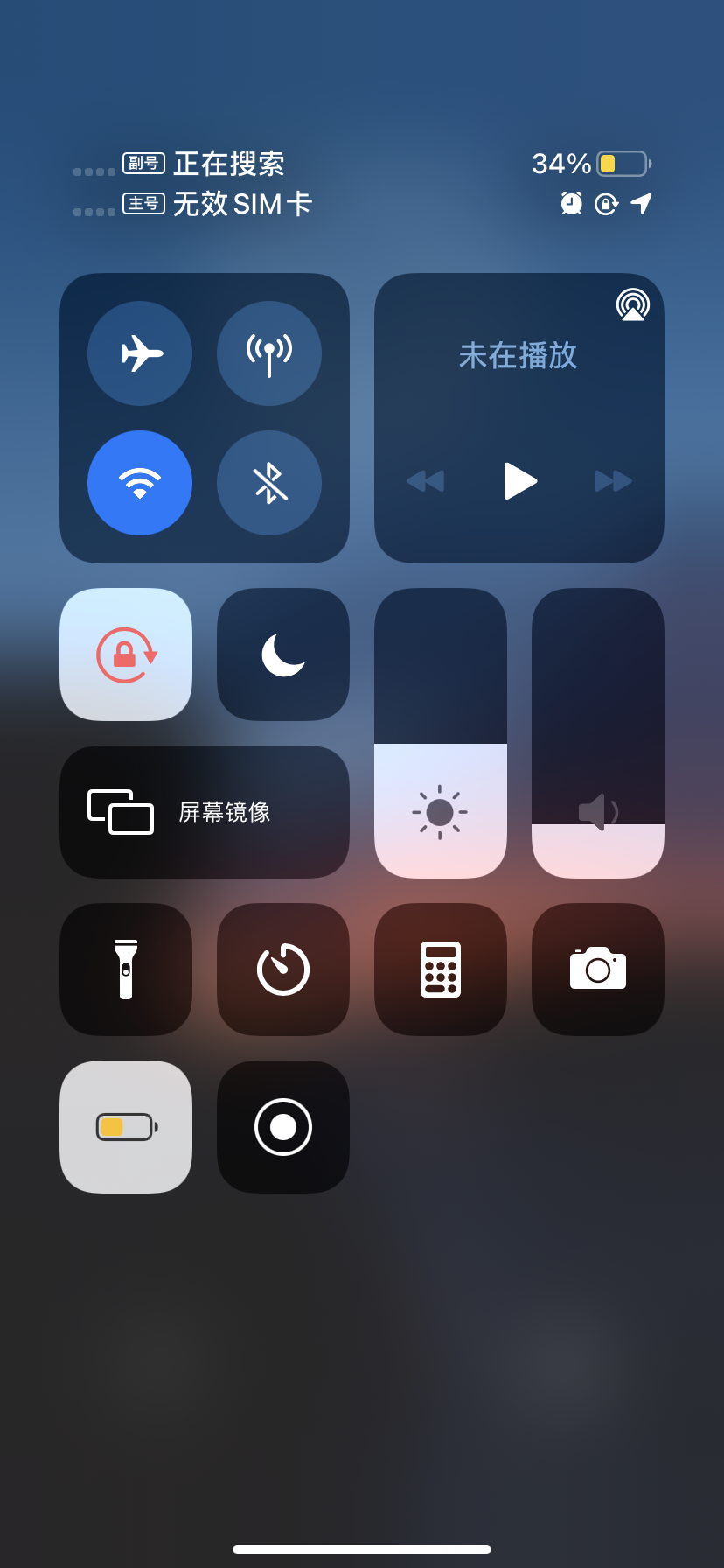Open the AirPlay output selector
Viewport: 724px width, 1568px height.
click(633, 304)
